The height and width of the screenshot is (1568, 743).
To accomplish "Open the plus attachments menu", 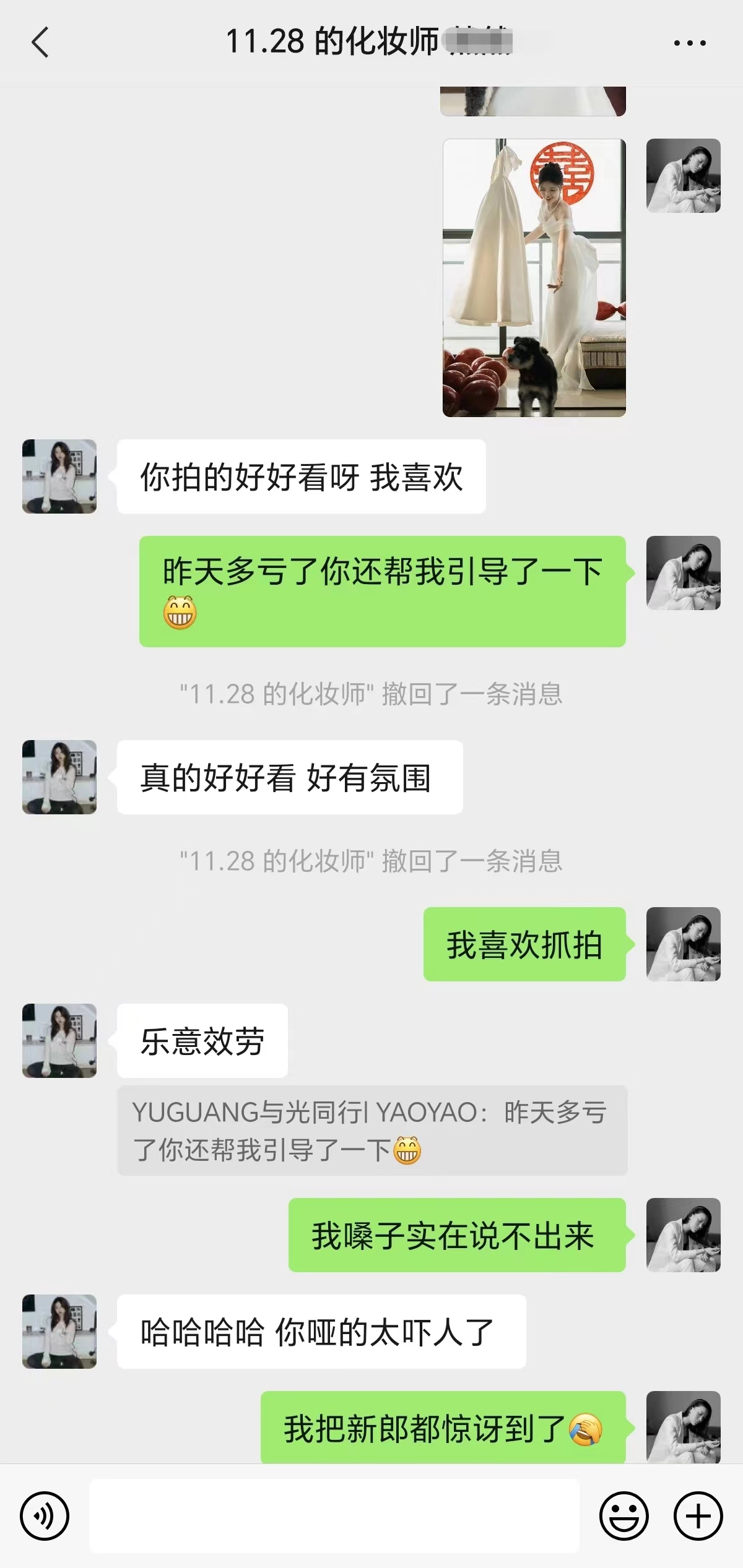I will [698, 1515].
